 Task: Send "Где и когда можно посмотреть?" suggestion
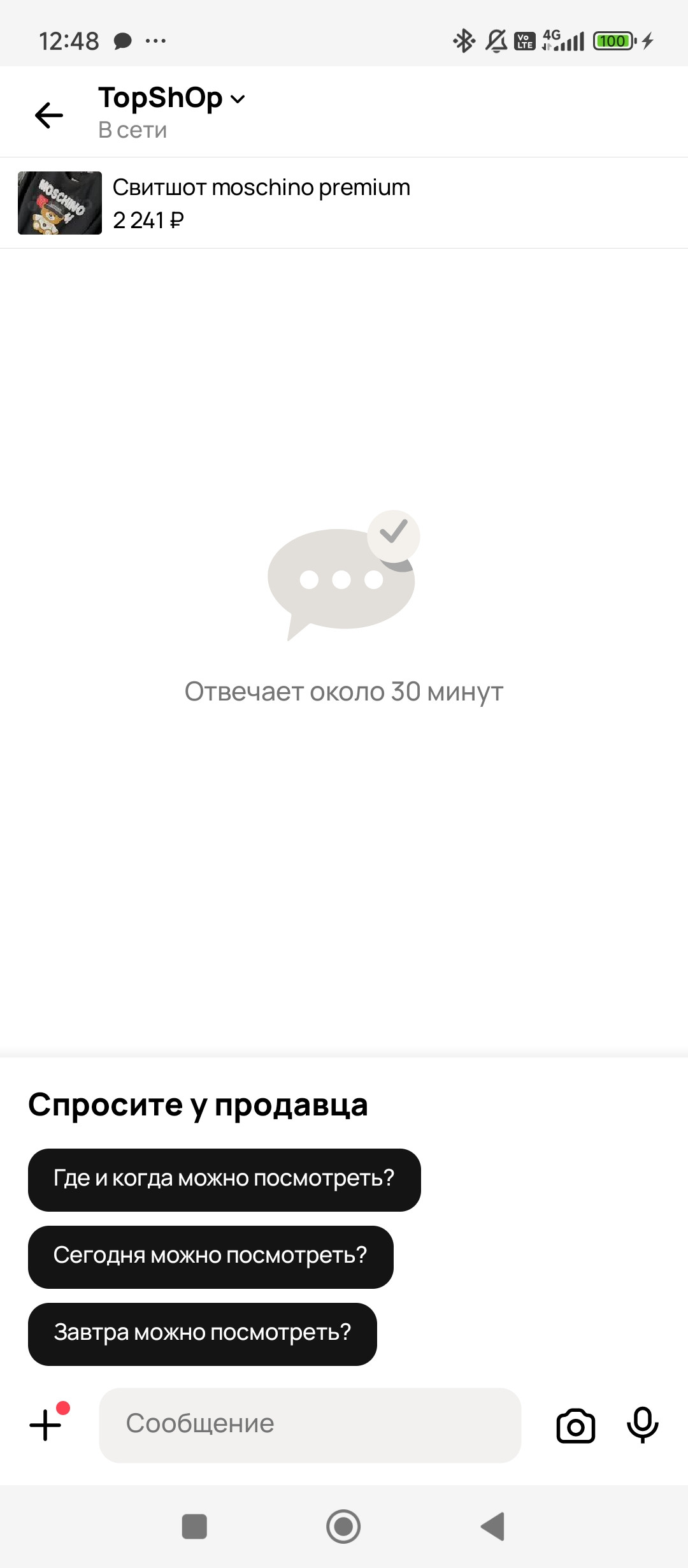(x=224, y=1179)
